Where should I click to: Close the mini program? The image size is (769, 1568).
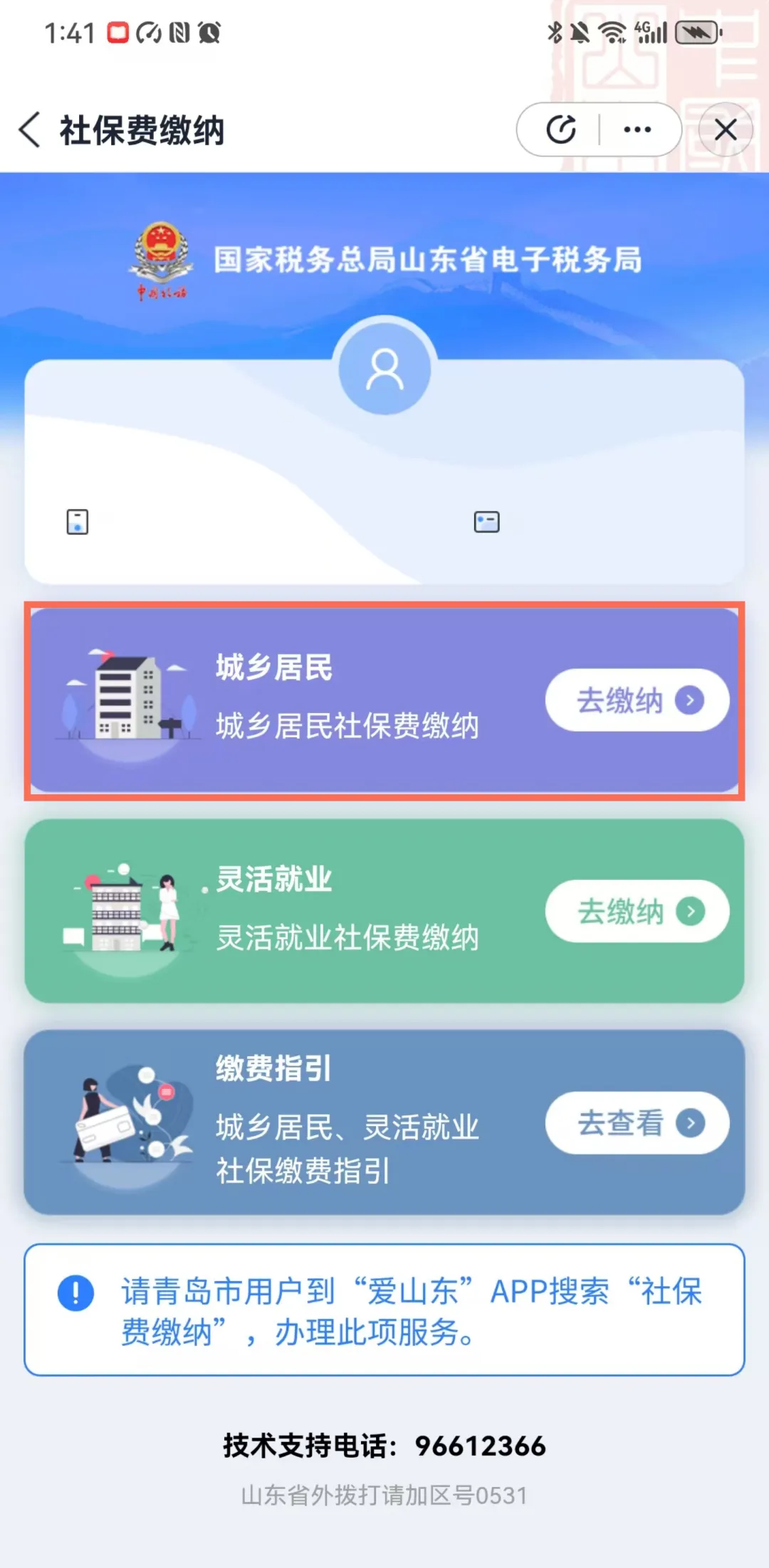(x=726, y=130)
